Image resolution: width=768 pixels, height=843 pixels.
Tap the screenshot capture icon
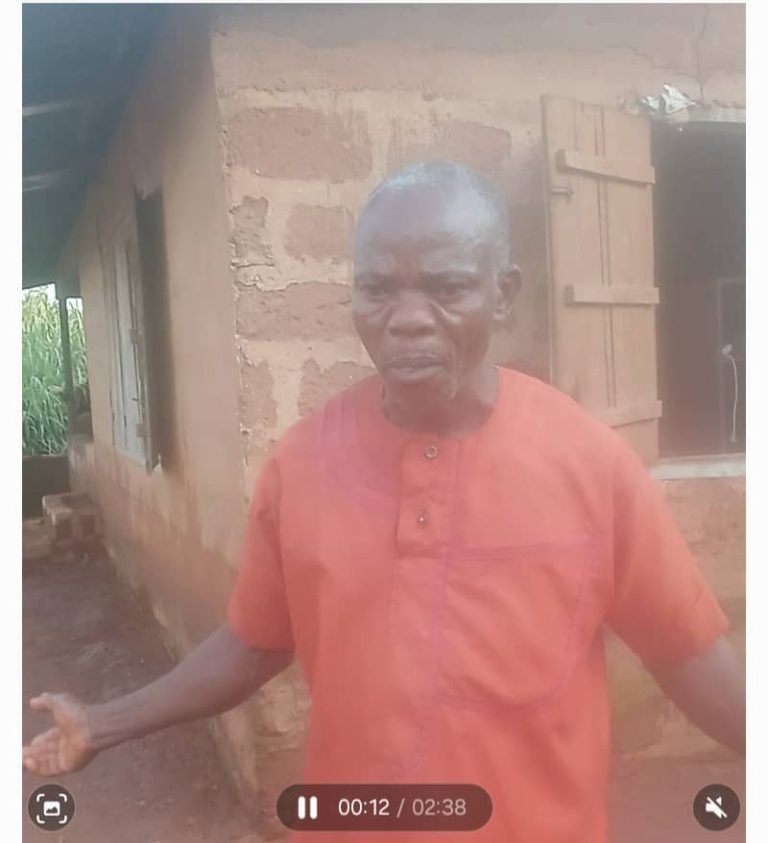point(51,807)
